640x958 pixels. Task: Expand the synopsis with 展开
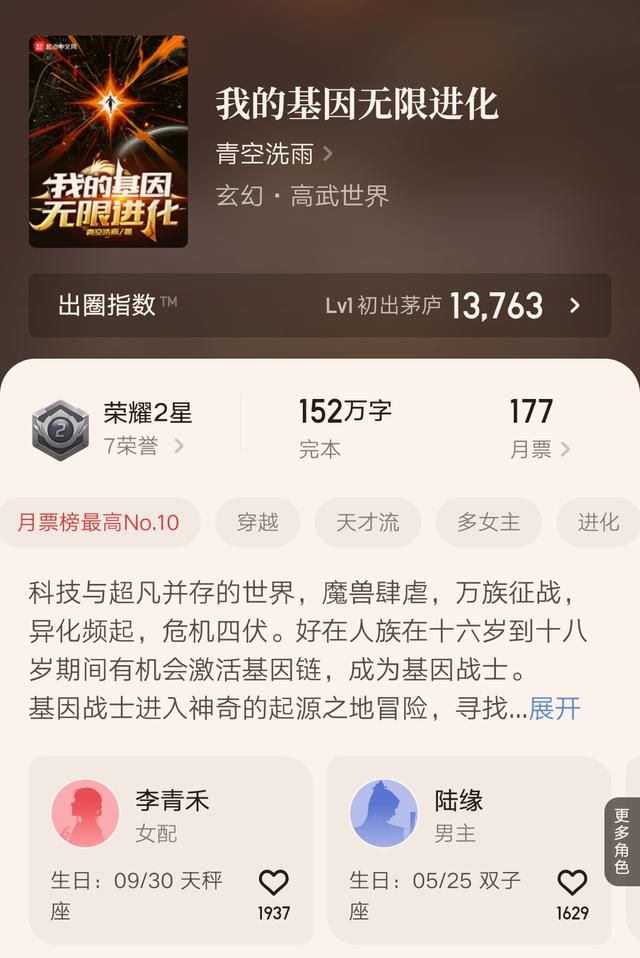click(x=554, y=709)
